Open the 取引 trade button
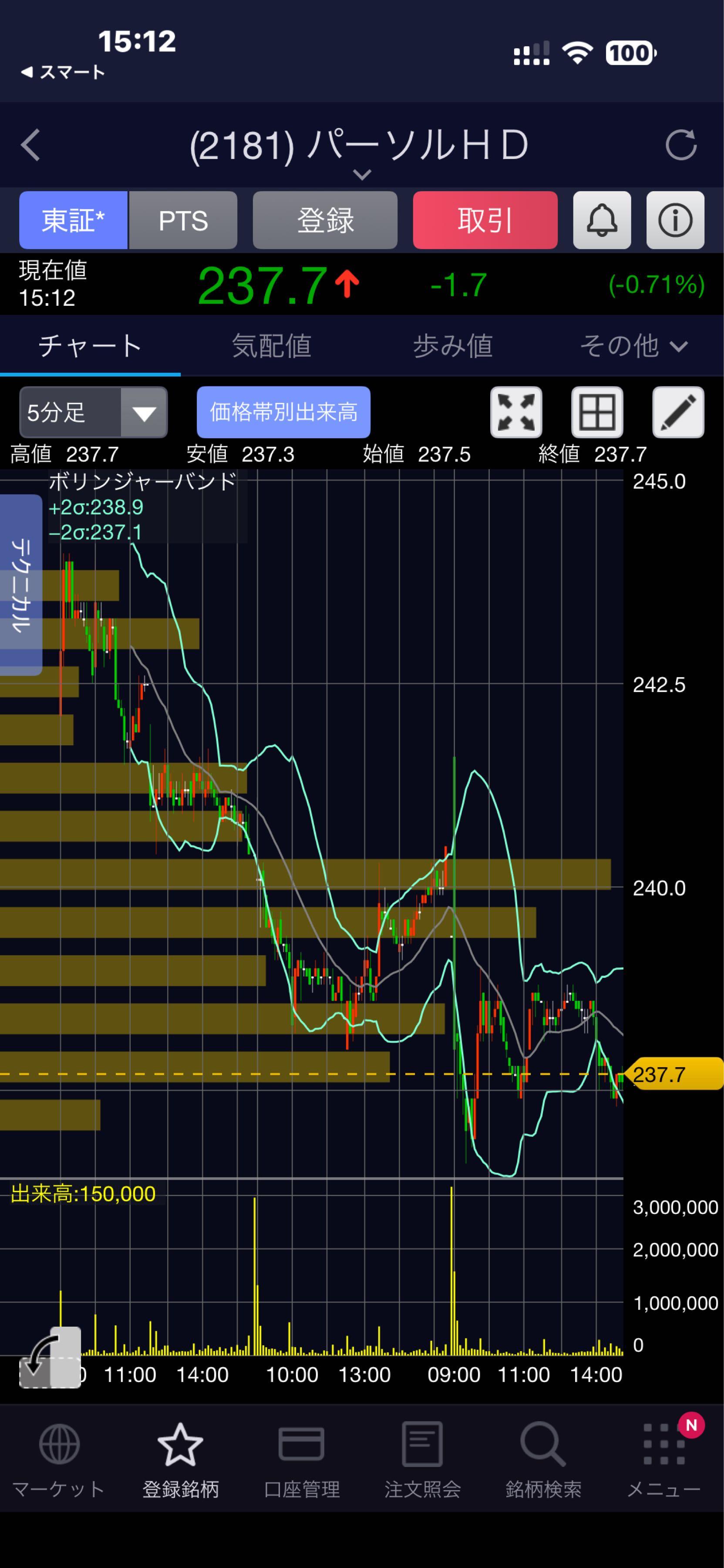Viewport: 724px width, 1568px height. [485, 220]
